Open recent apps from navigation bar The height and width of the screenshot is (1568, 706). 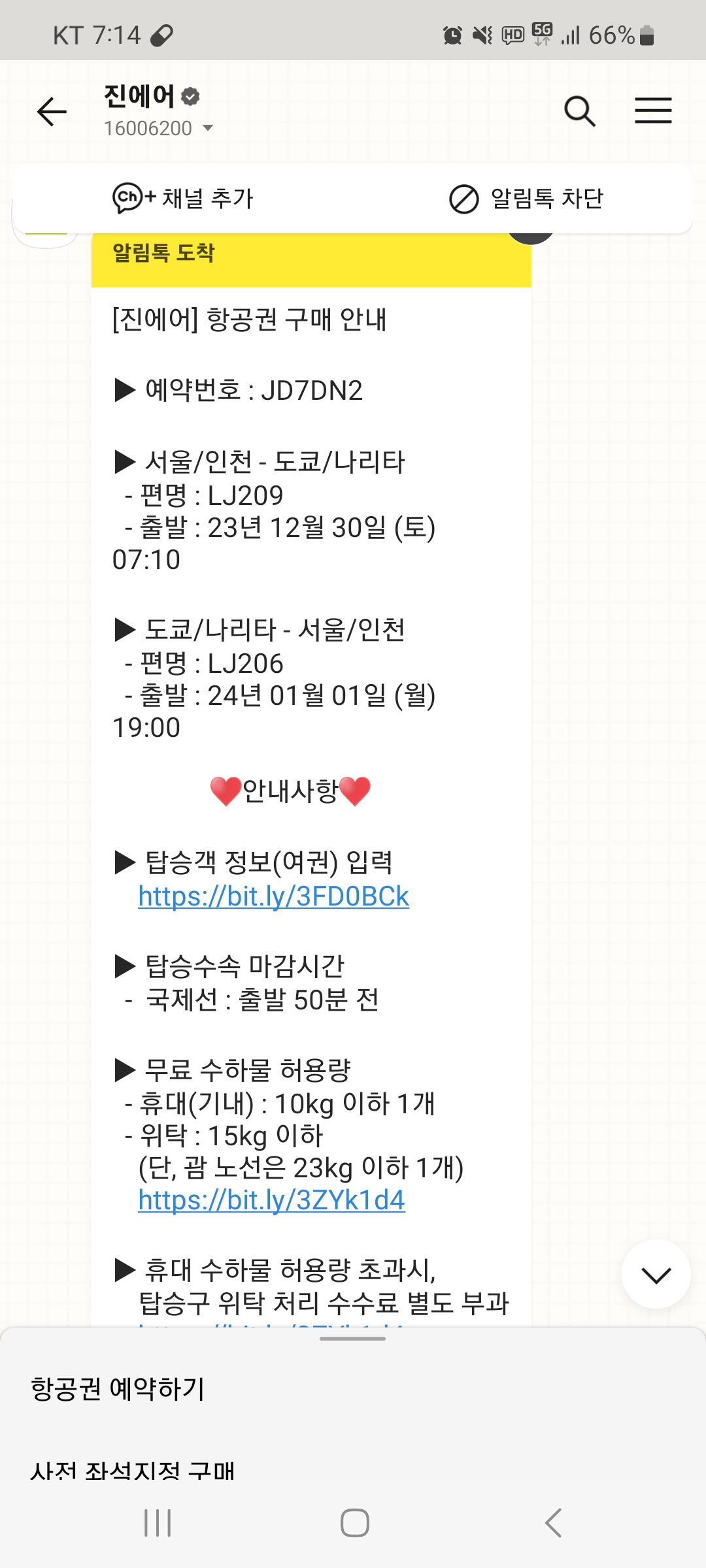[x=158, y=1523]
